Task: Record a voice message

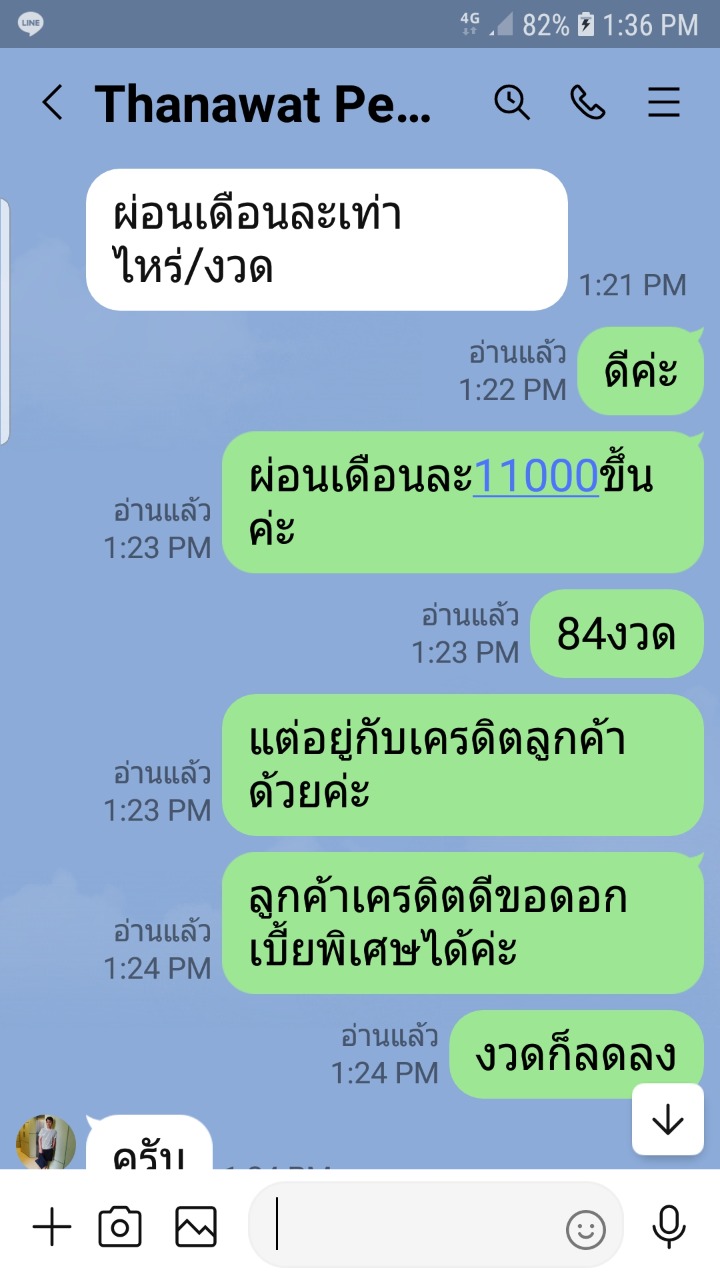Action: click(669, 1227)
